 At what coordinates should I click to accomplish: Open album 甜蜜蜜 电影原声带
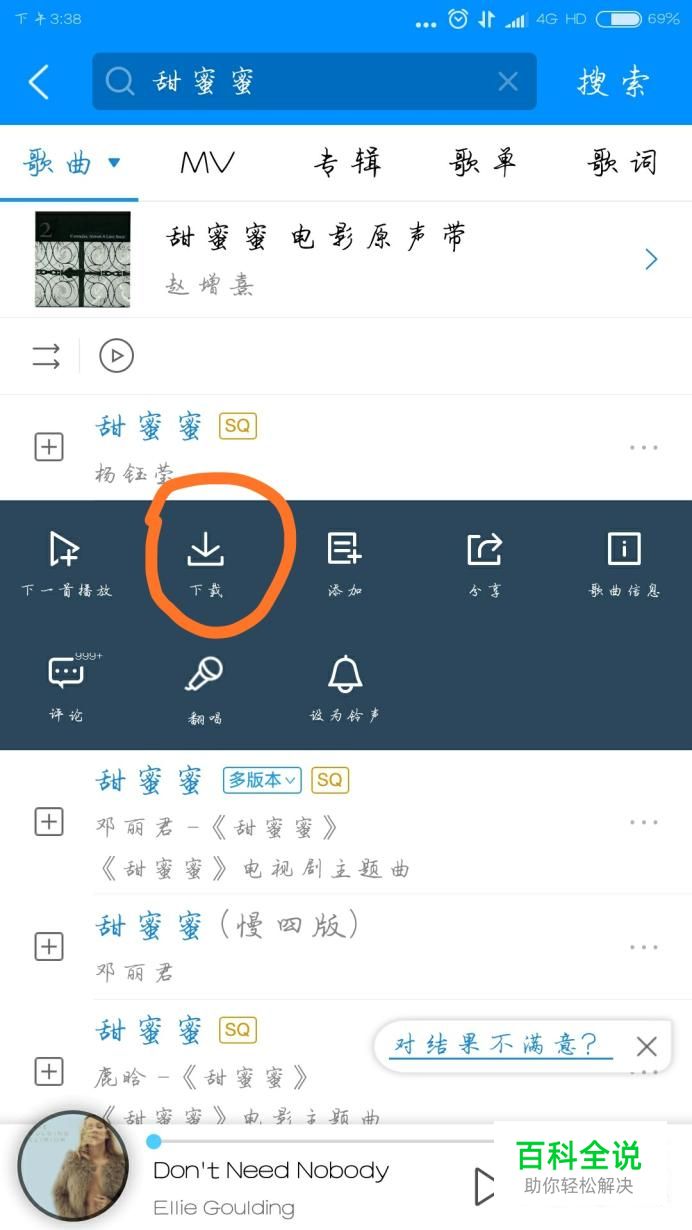click(346, 260)
